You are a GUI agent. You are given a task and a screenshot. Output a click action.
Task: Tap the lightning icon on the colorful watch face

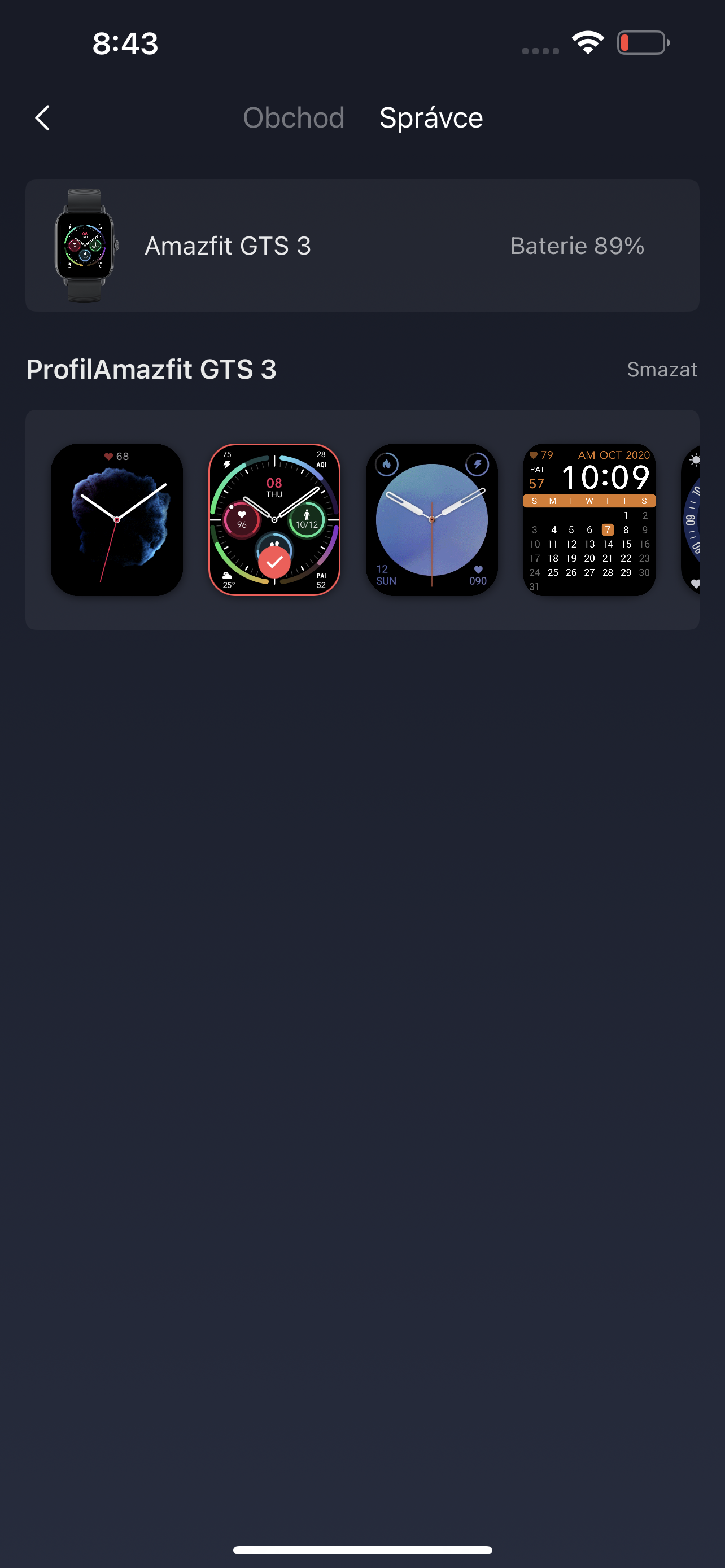pyautogui.click(x=226, y=466)
